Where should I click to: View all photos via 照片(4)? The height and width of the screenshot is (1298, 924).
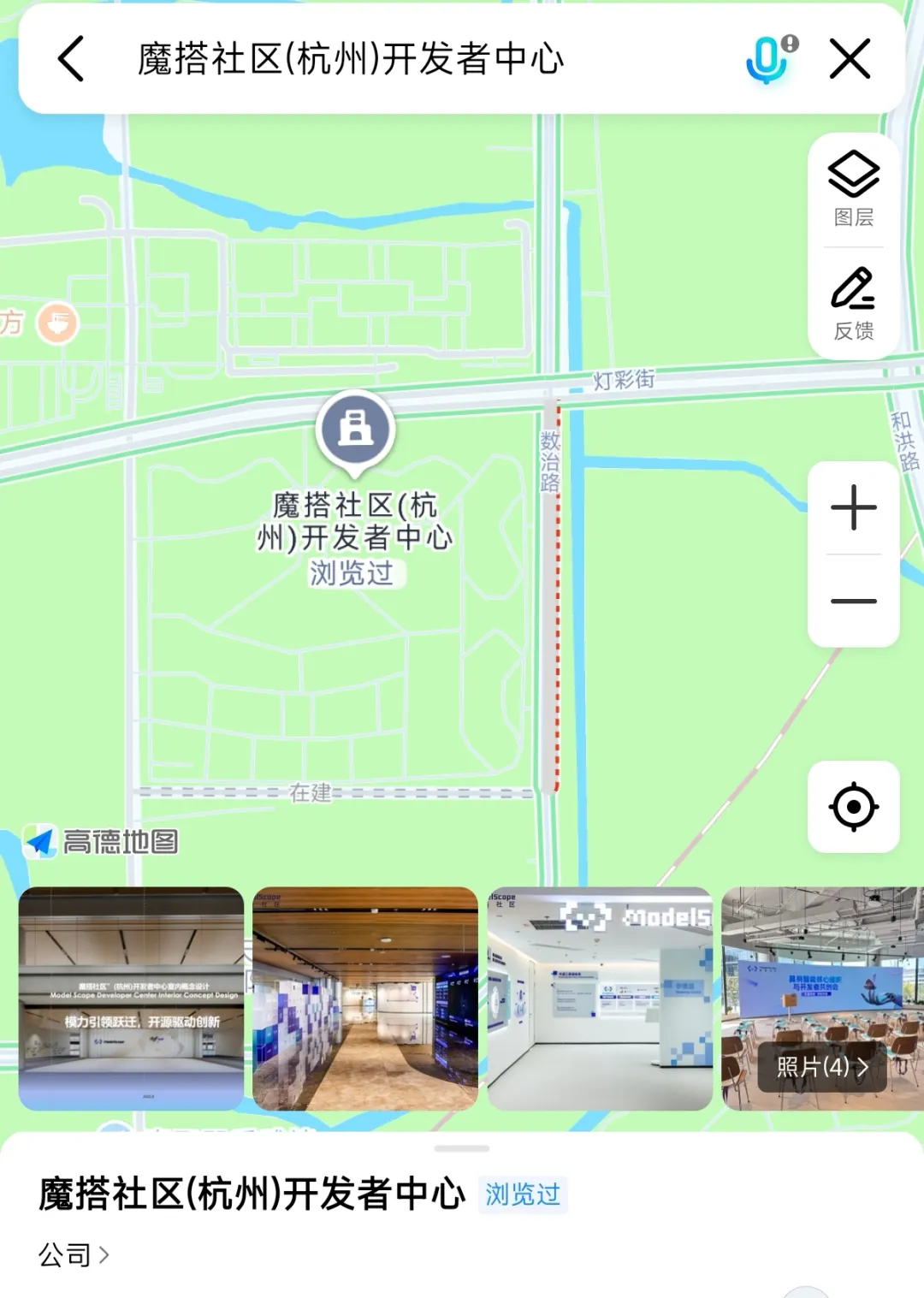821,1066
